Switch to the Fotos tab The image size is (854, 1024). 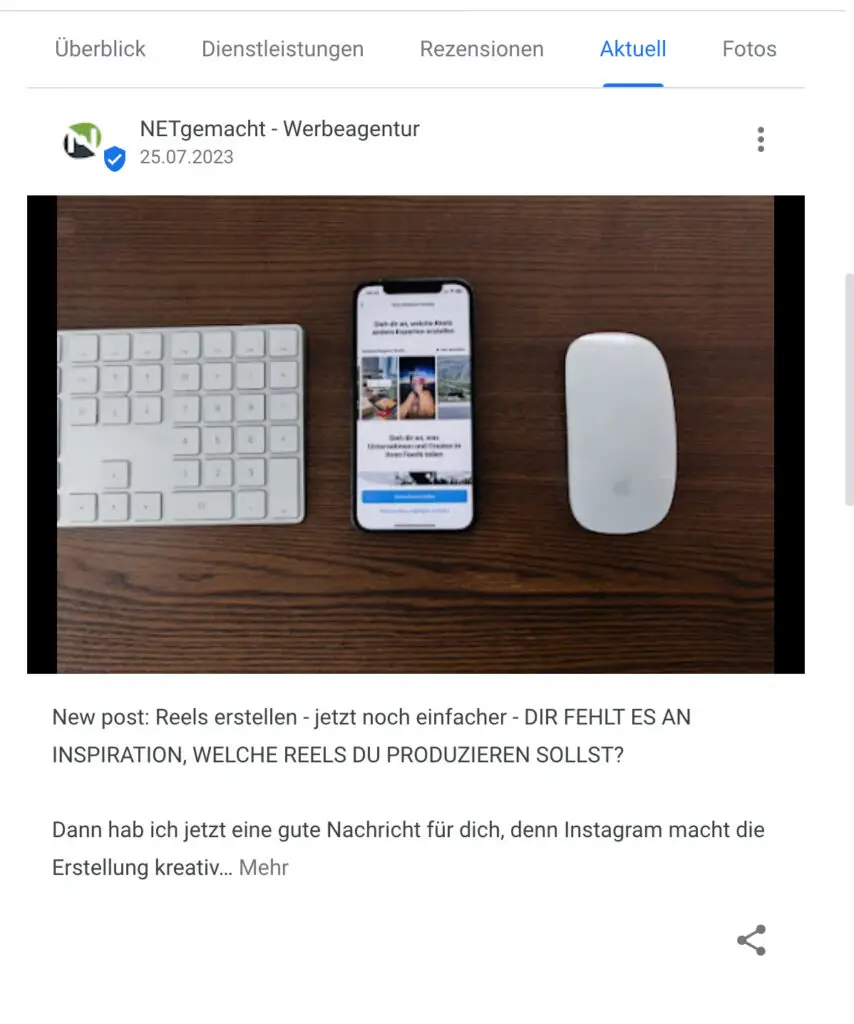(x=749, y=49)
